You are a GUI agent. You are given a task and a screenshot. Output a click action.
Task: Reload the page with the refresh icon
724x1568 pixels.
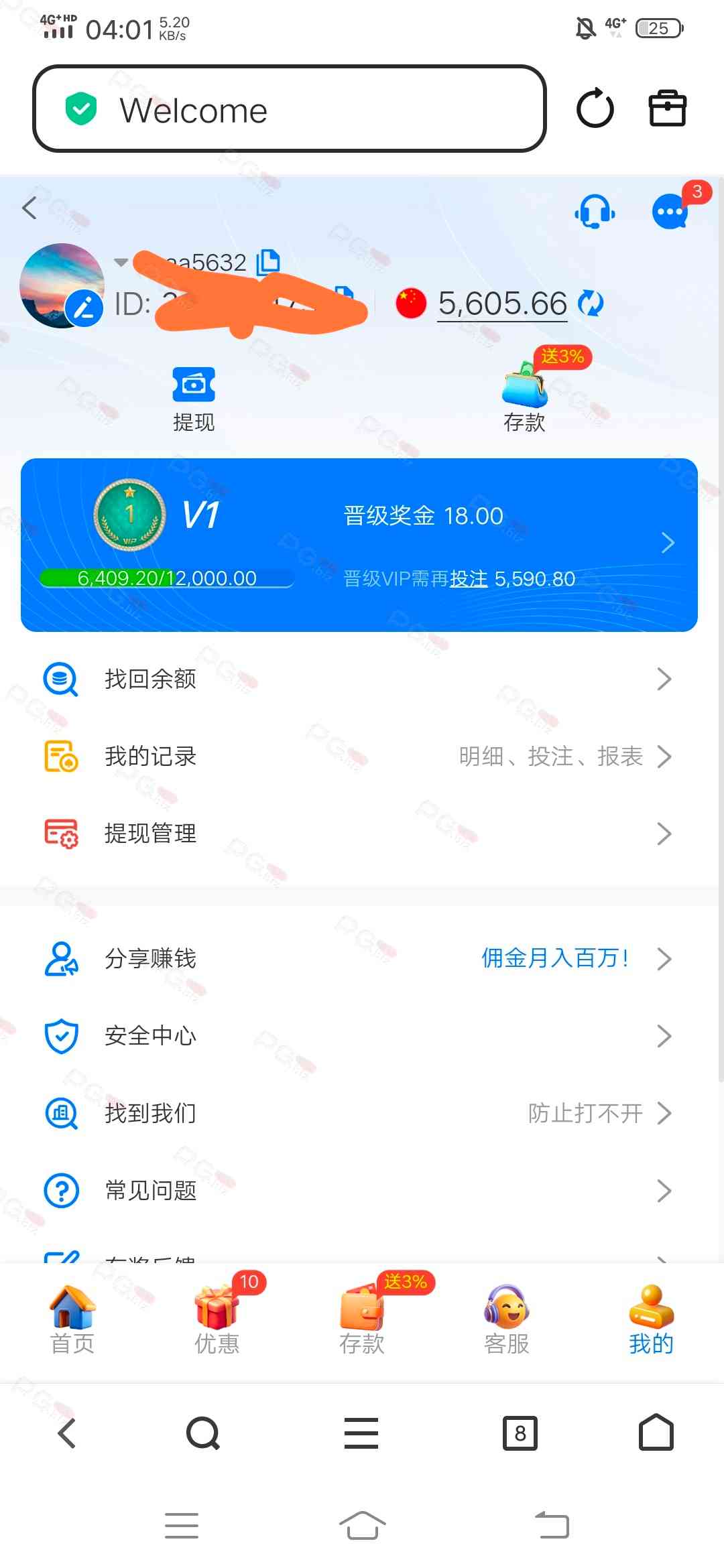595,109
